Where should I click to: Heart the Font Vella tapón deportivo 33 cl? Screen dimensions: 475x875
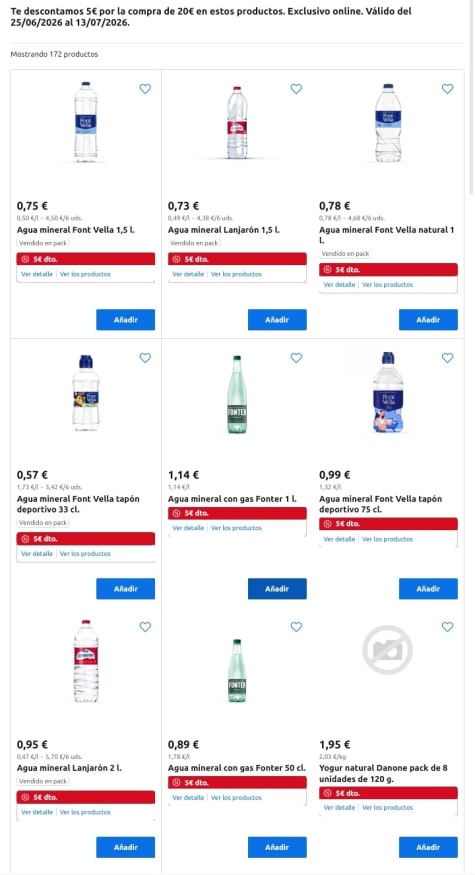(x=145, y=358)
